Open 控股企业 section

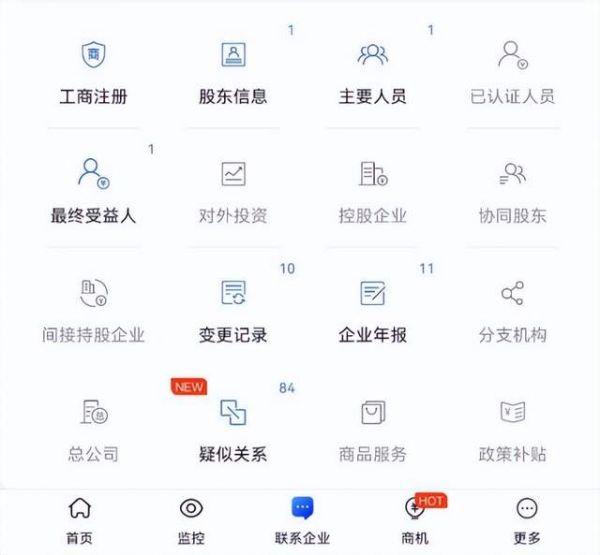click(x=372, y=191)
